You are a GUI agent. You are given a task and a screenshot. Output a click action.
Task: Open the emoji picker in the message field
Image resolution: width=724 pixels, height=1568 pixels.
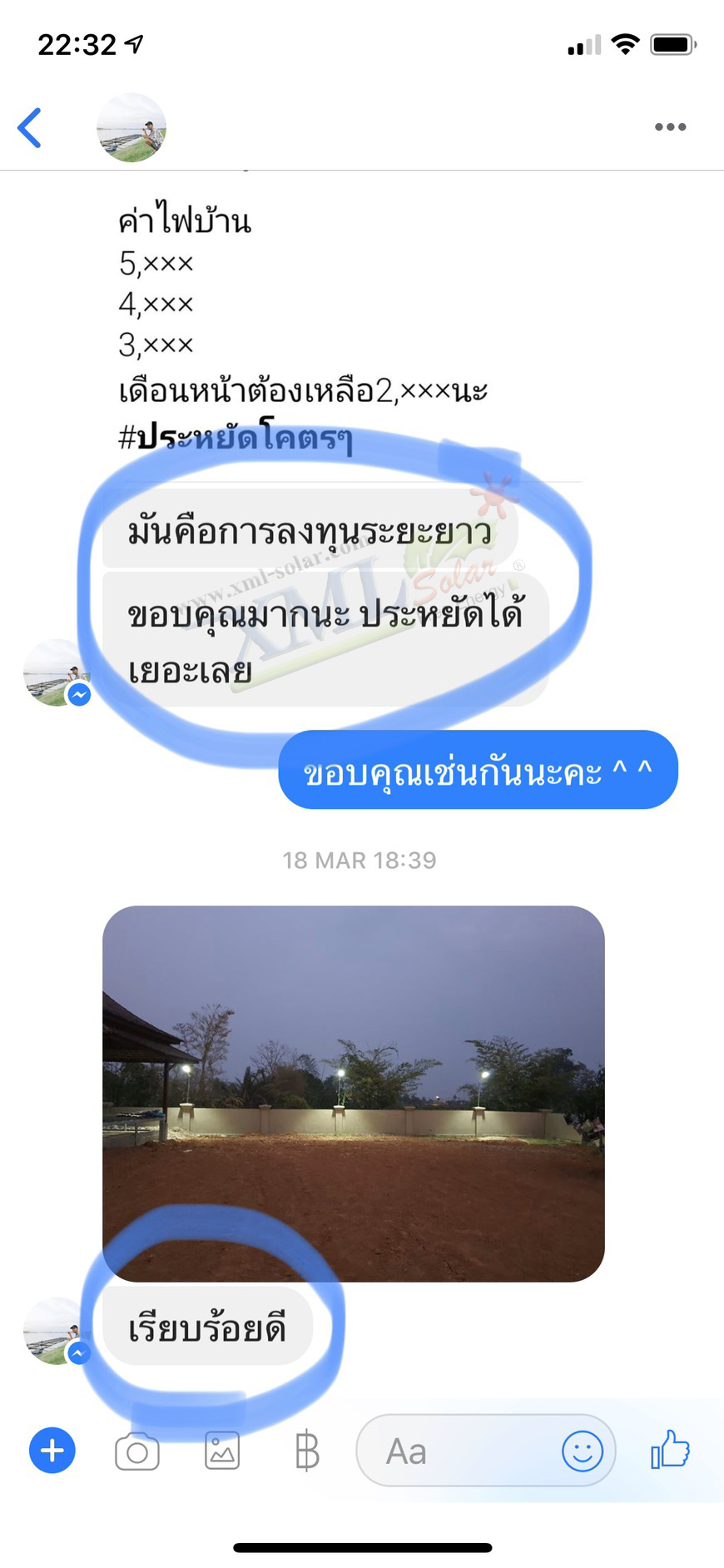[583, 1450]
